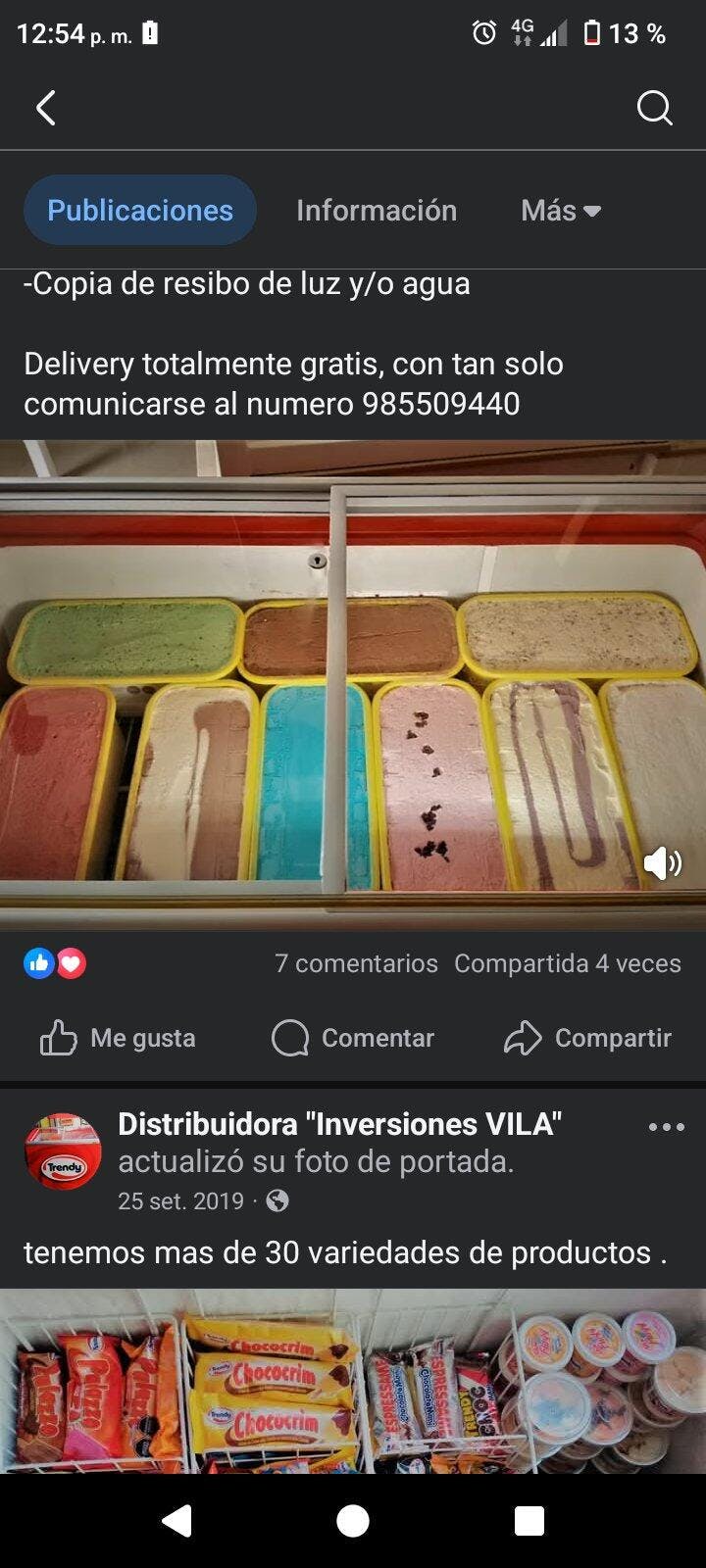Image resolution: width=706 pixels, height=1568 pixels.
Task: Open Distribuidora "Inversiones VILA" profile picture
Action: [63, 1151]
